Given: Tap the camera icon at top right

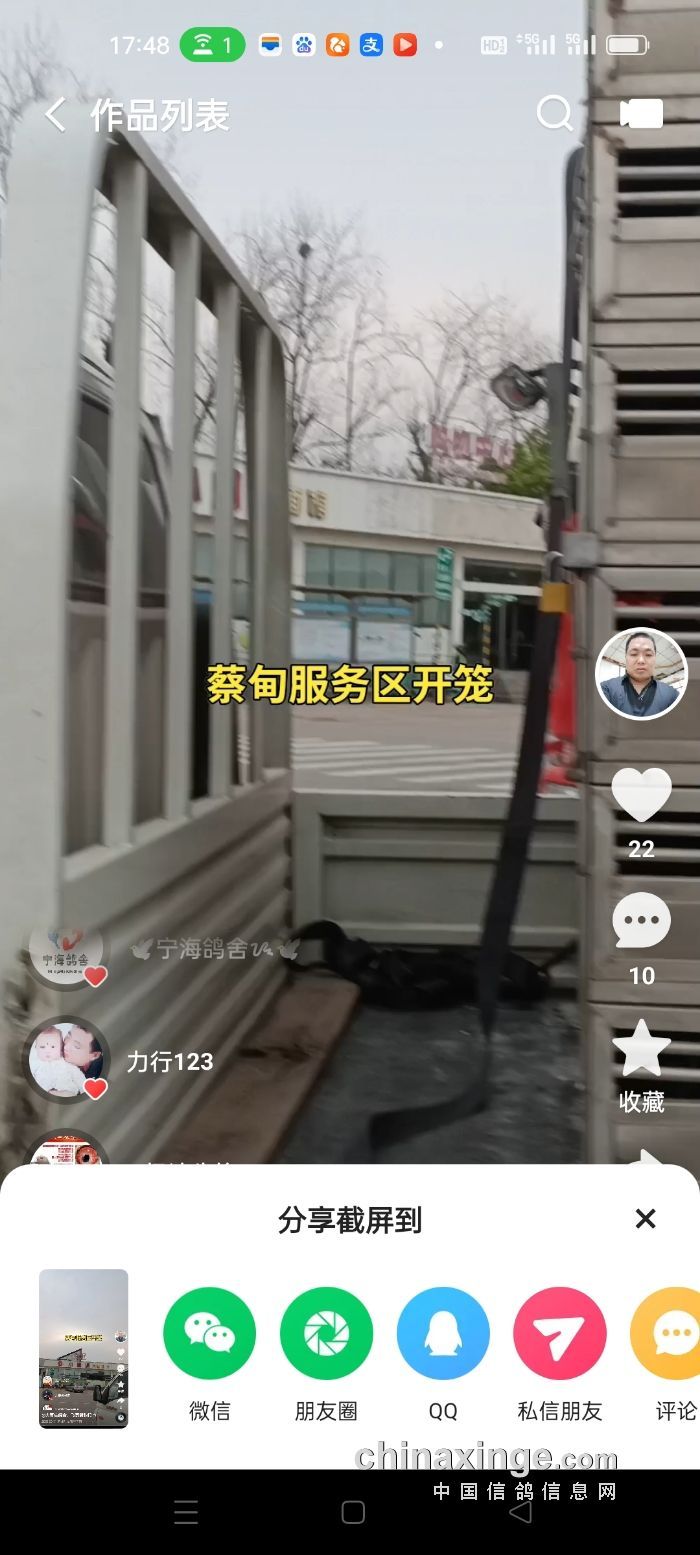Looking at the screenshot, I should click(x=641, y=114).
